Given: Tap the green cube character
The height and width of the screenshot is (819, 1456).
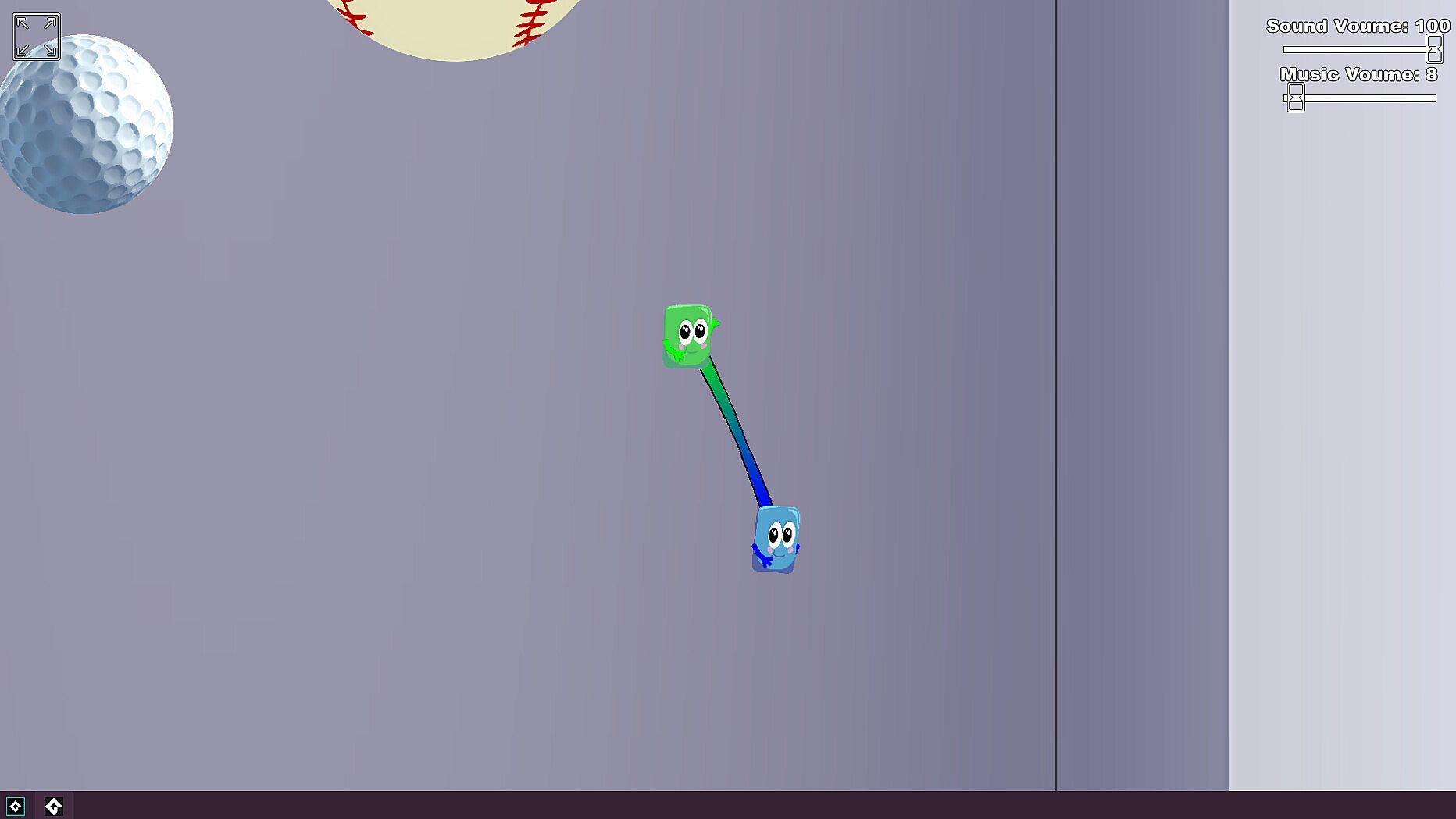Looking at the screenshot, I should point(687,336).
